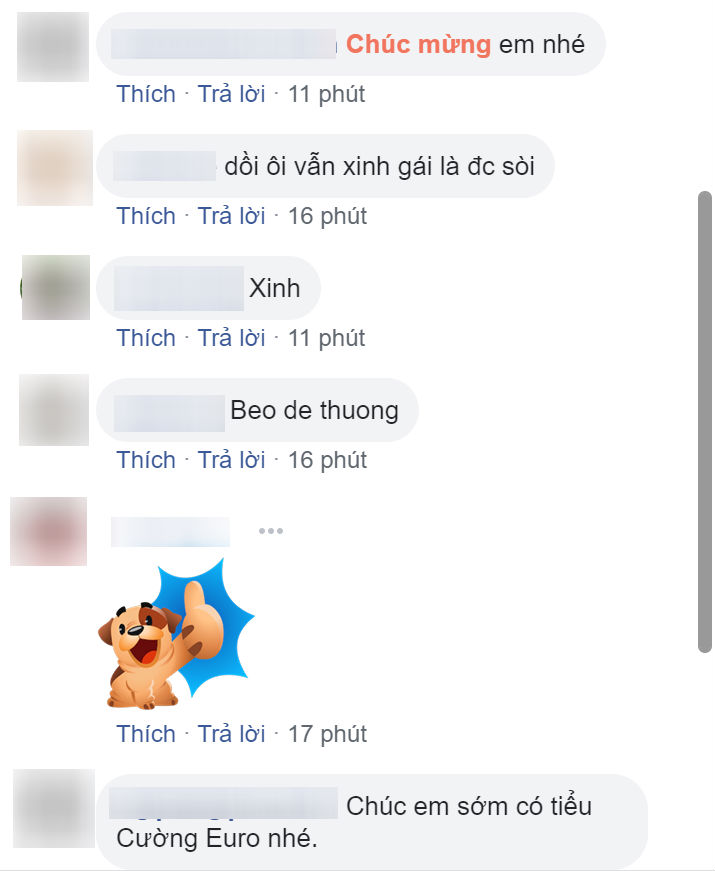Like the 'vẫn xinh gái' comment
This screenshot has height=871, width=715.
pos(146,216)
